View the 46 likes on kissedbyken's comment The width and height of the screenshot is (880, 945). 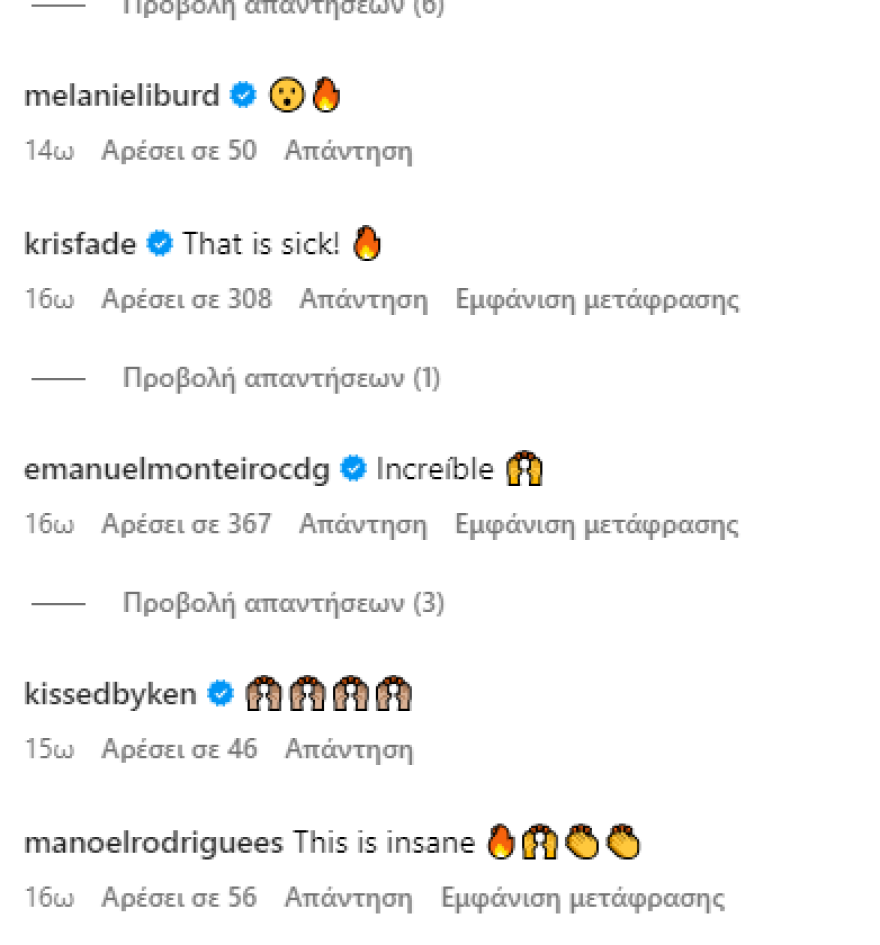tap(179, 749)
